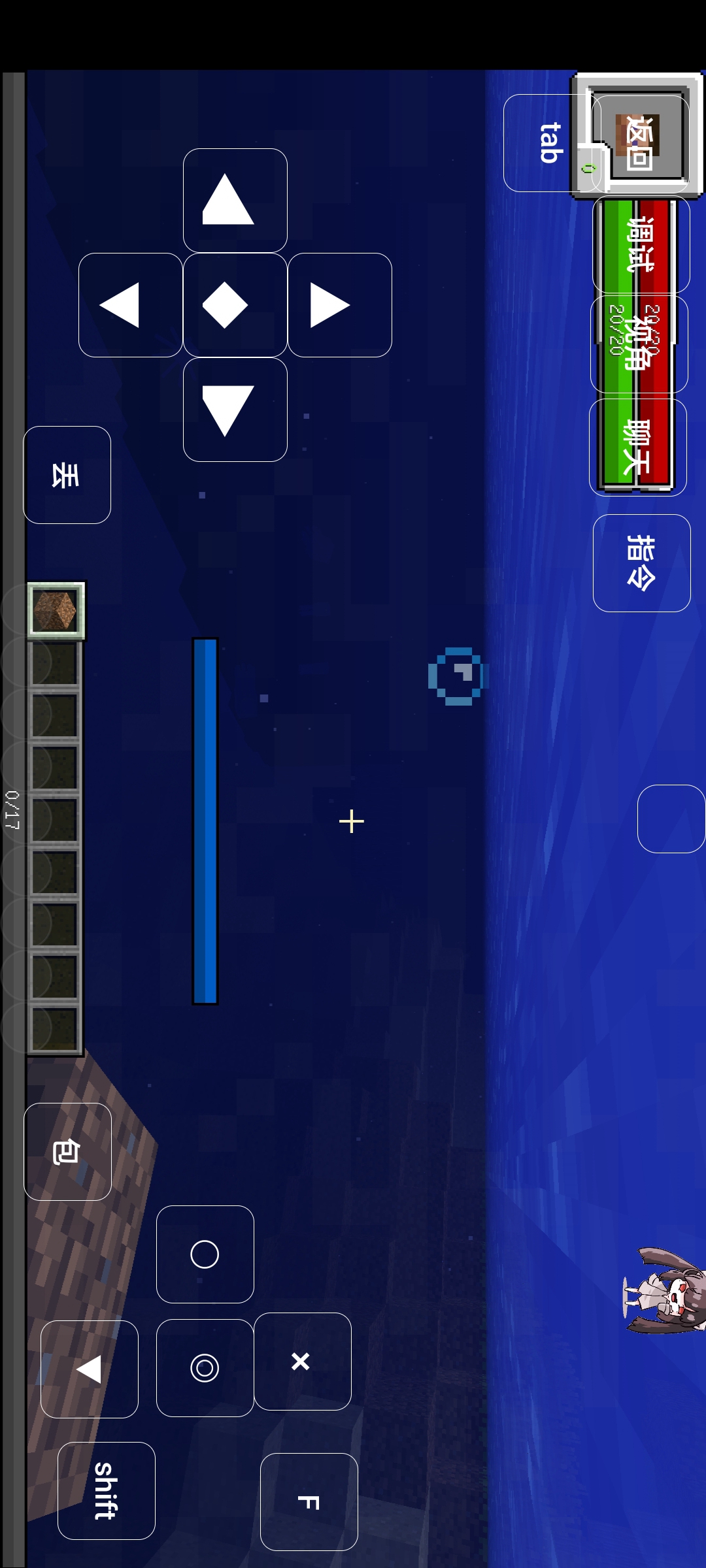
Task: Tap the single circle action button
Action: (x=205, y=1254)
